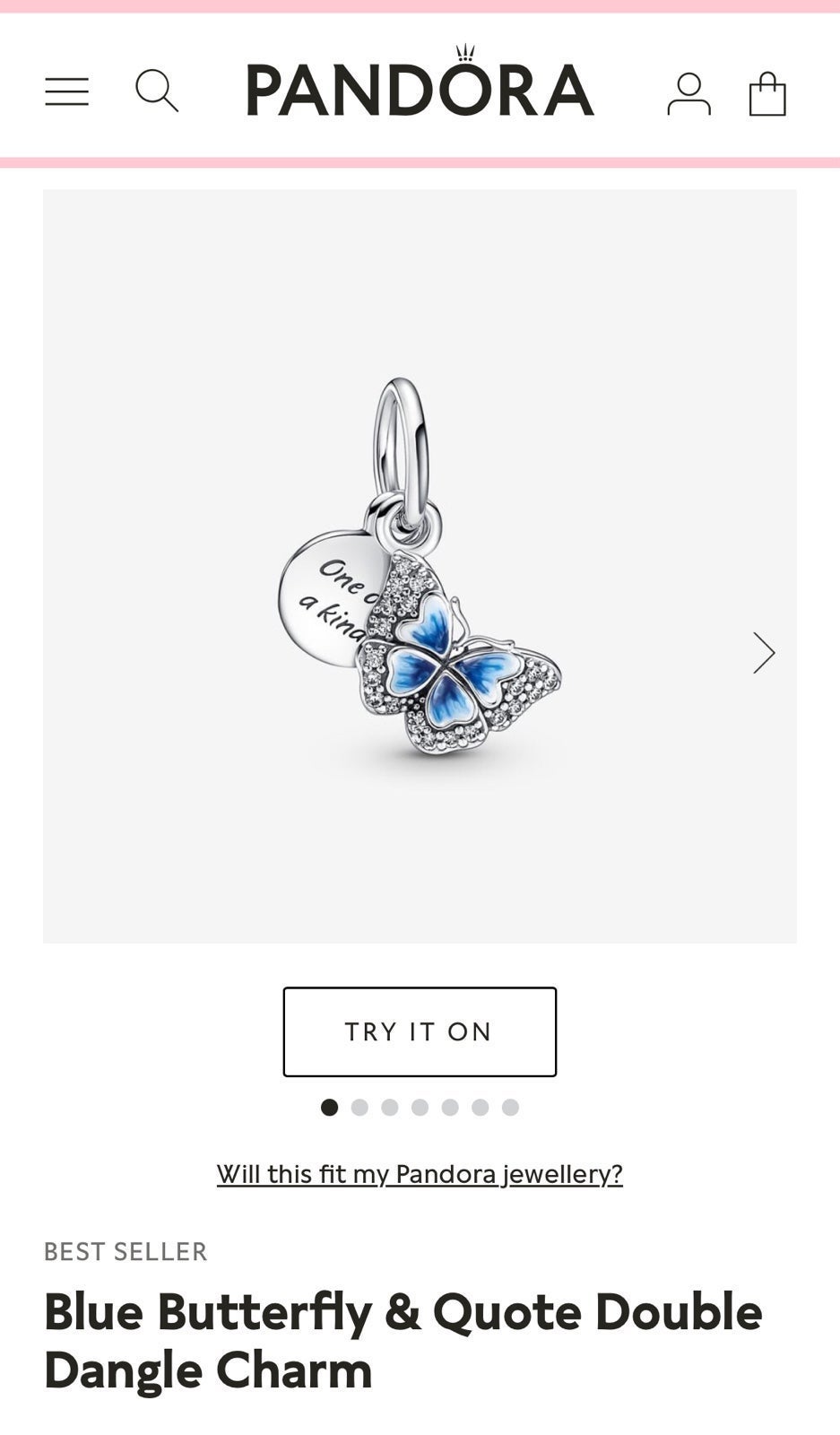Open the search icon
Screen dimensions: 840x1435
pyautogui.click(x=157, y=91)
